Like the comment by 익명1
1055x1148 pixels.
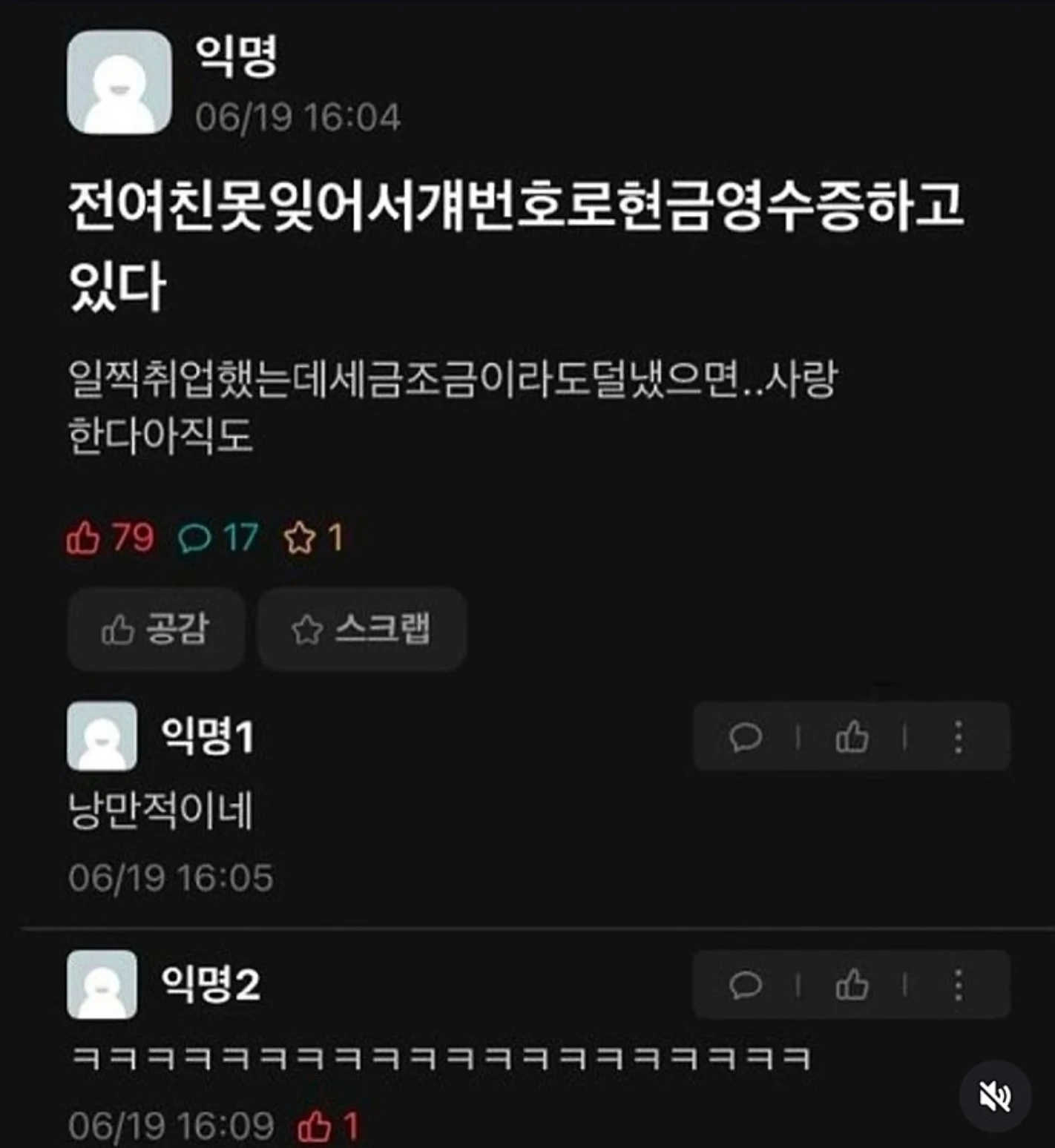click(852, 737)
